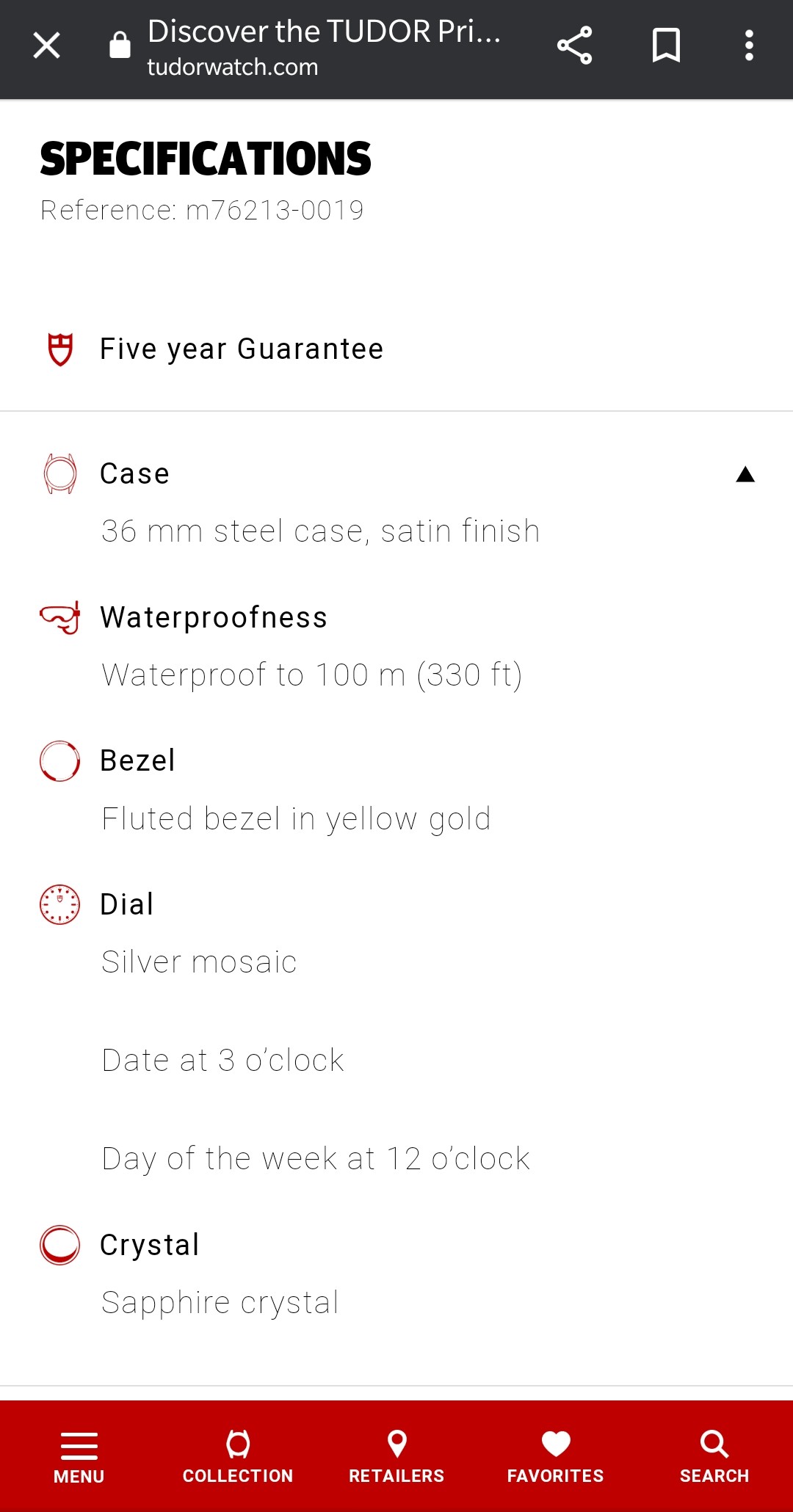Image resolution: width=793 pixels, height=1512 pixels.
Task: Collapse the Case specifications section
Action: point(745,474)
